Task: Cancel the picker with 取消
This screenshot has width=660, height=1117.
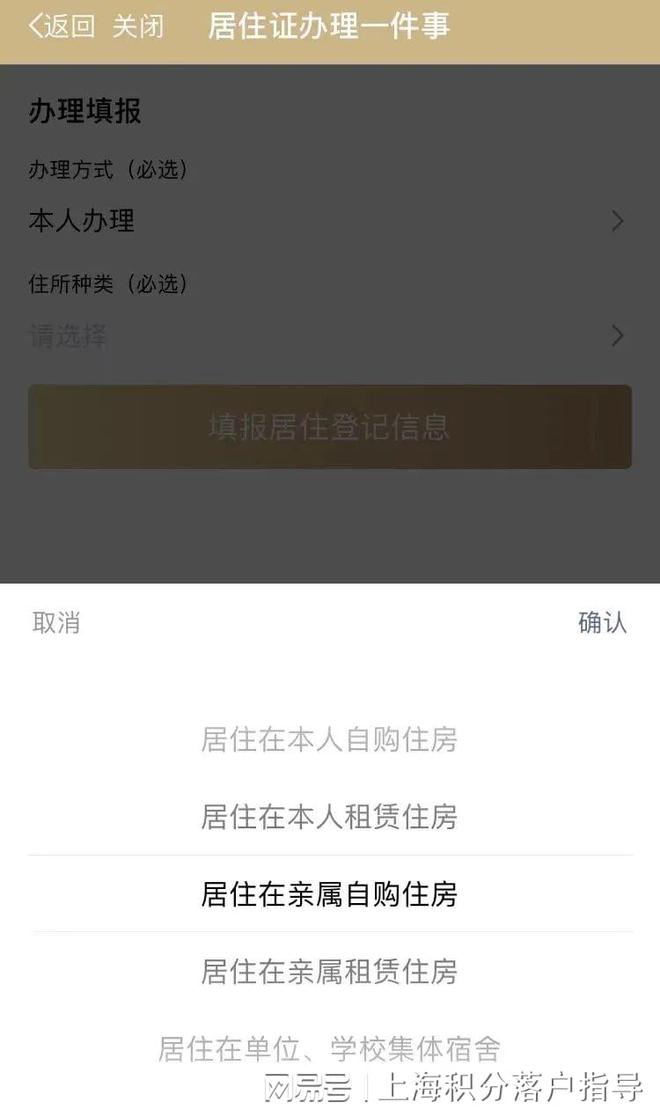Action: point(56,623)
